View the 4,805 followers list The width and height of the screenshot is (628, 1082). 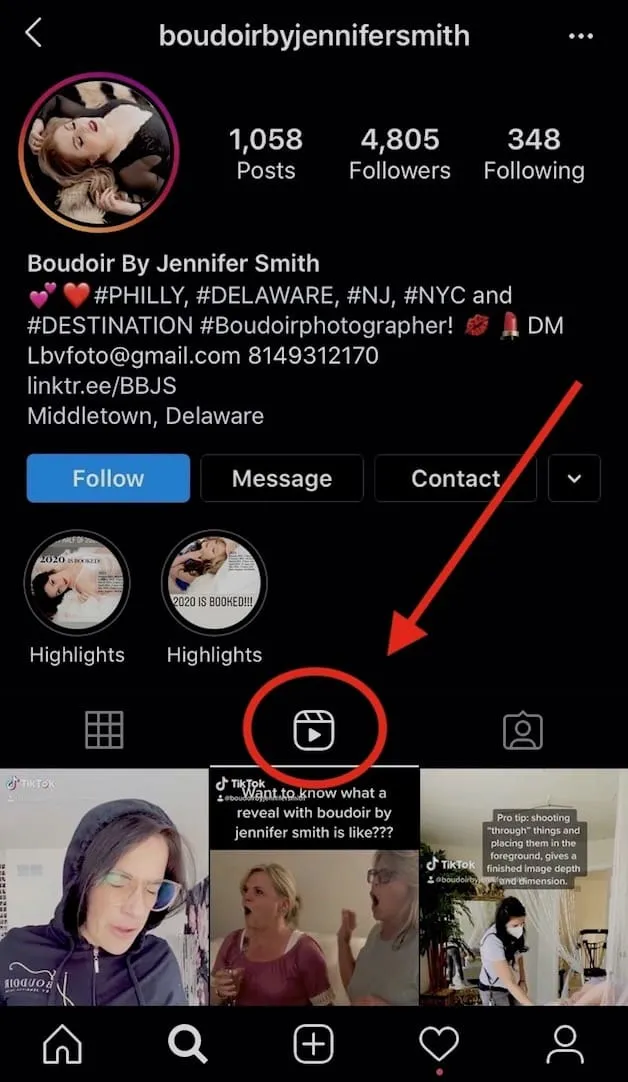coord(399,153)
